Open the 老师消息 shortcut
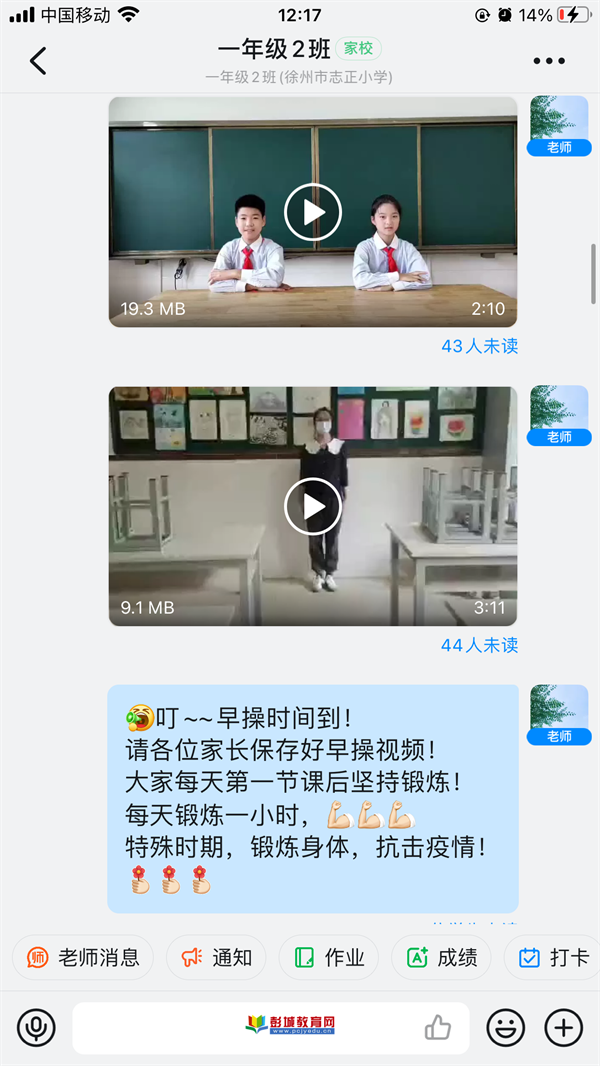Screen dimensions: 600x1066 click(x=83, y=957)
